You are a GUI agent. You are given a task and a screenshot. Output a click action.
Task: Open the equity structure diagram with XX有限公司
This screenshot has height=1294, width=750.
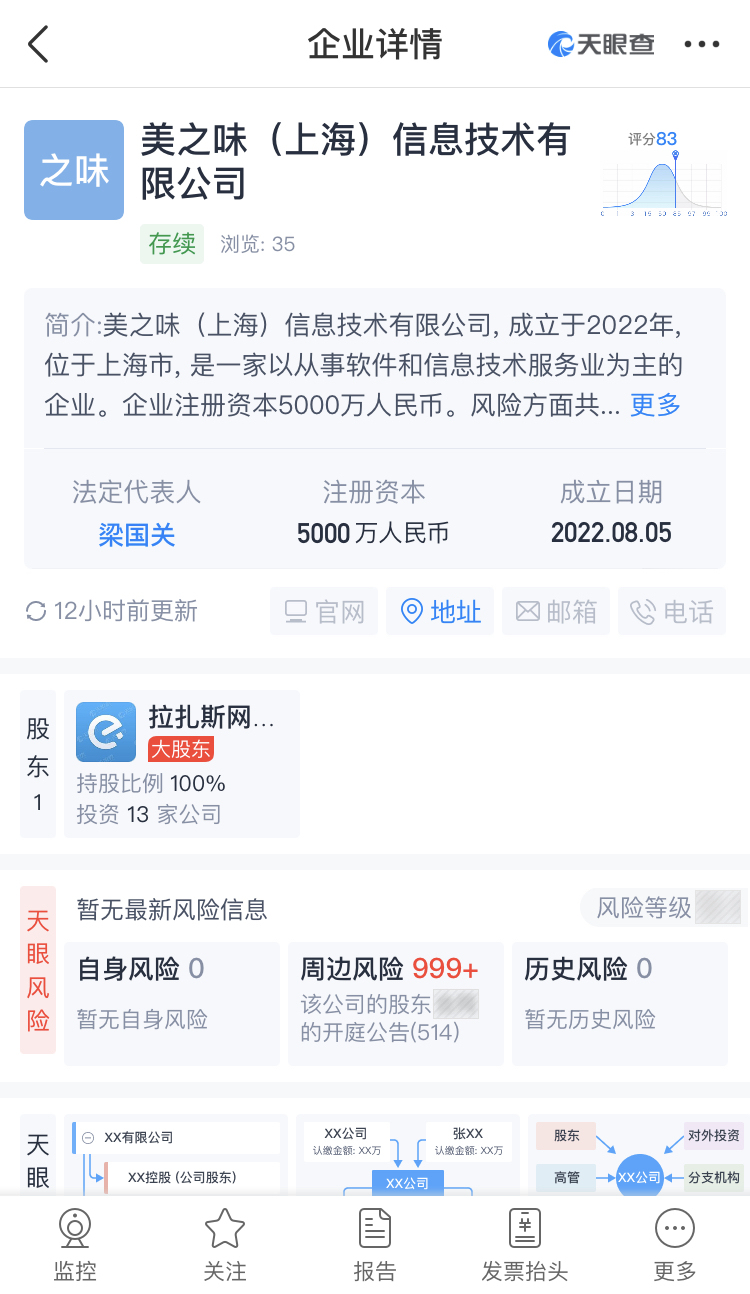pyautogui.click(x=176, y=1155)
